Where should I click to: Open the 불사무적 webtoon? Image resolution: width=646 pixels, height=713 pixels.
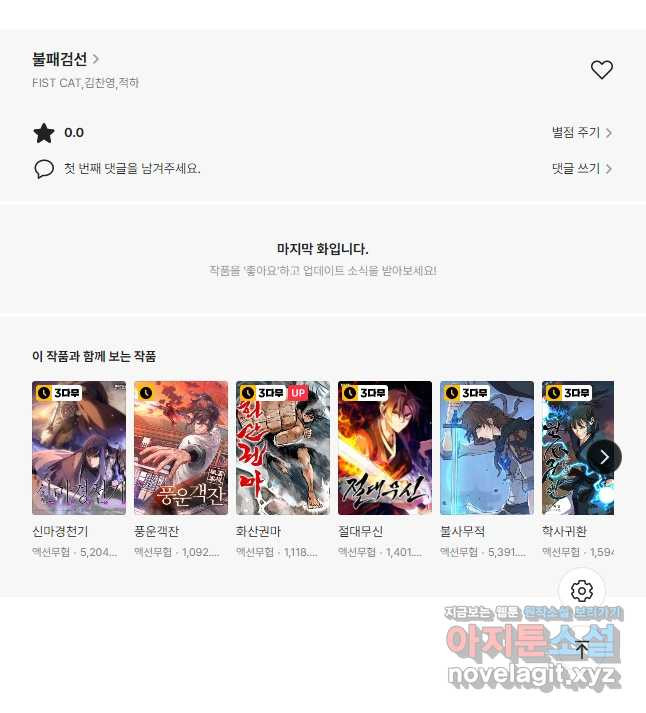point(487,448)
